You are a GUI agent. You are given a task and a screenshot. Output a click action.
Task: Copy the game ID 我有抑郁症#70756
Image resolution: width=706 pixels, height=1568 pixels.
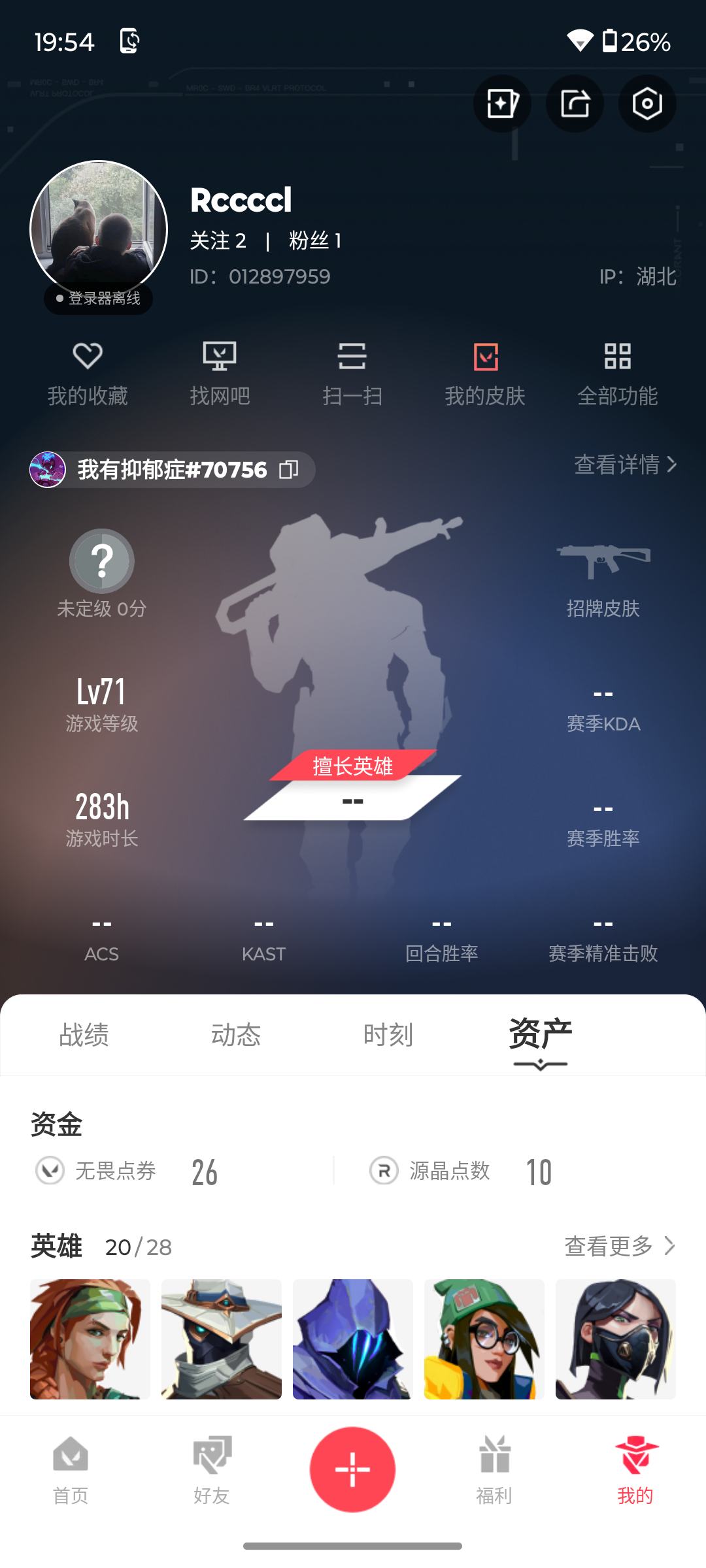(x=288, y=470)
